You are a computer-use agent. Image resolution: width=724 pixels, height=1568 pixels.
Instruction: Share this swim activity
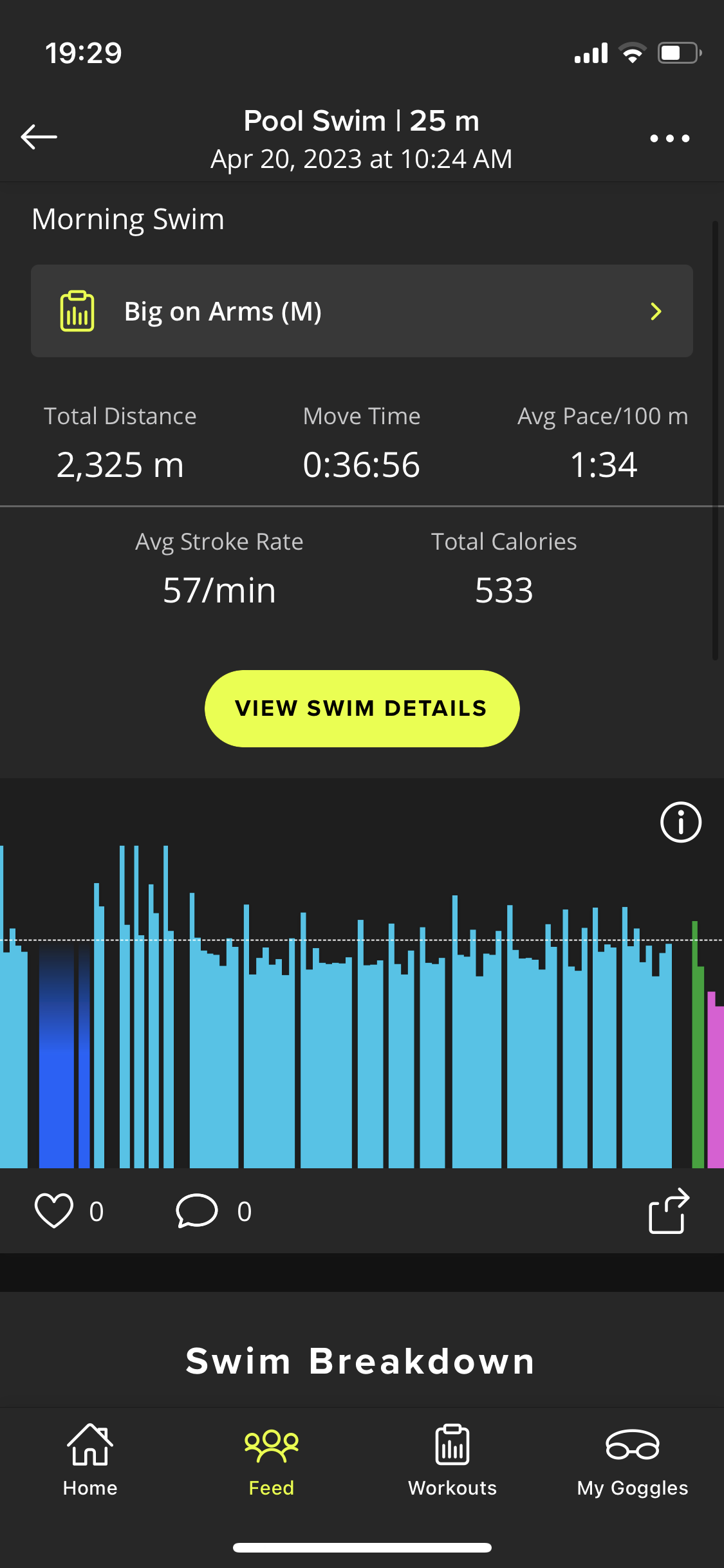pyautogui.click(x=669, y=1211)
